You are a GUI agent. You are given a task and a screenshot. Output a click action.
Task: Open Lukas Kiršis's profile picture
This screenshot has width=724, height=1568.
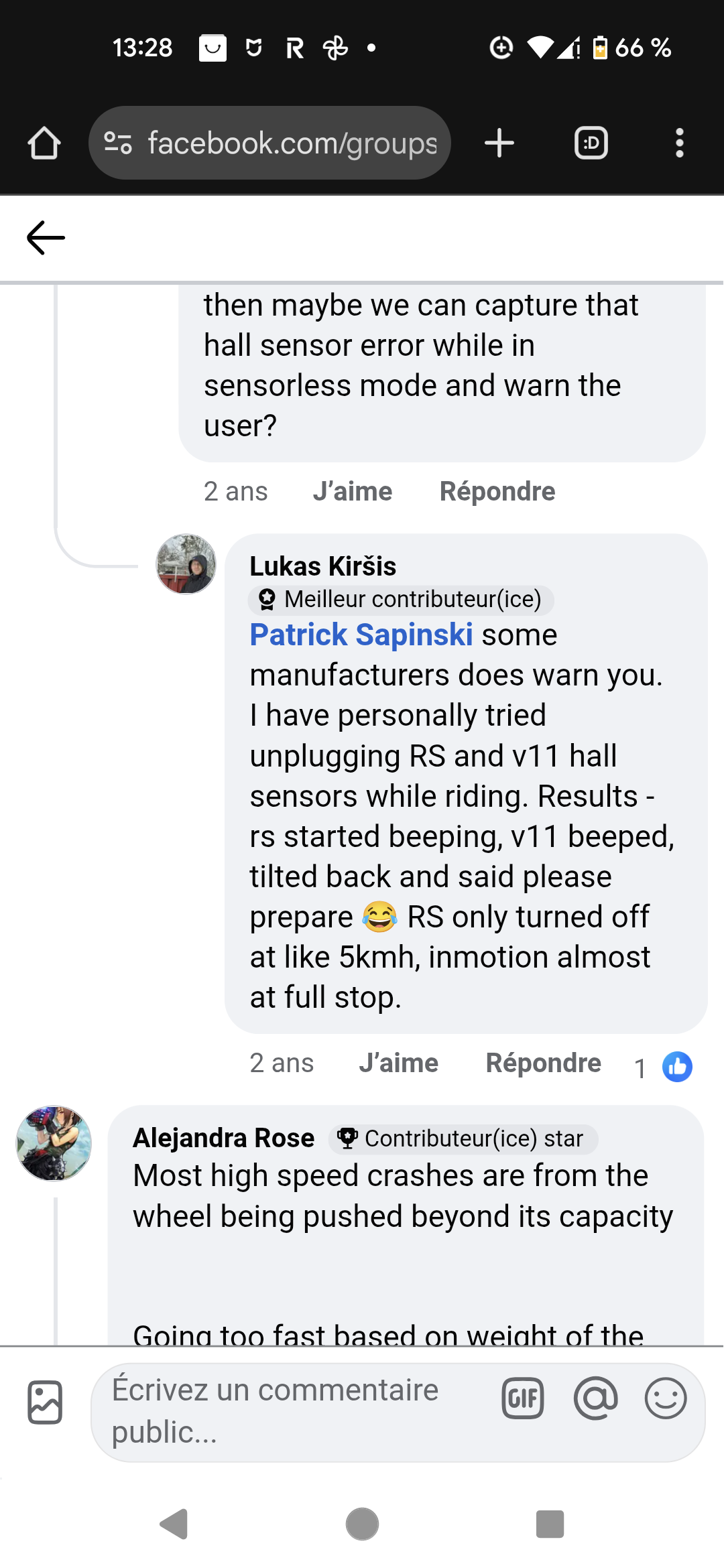point(186,564)
